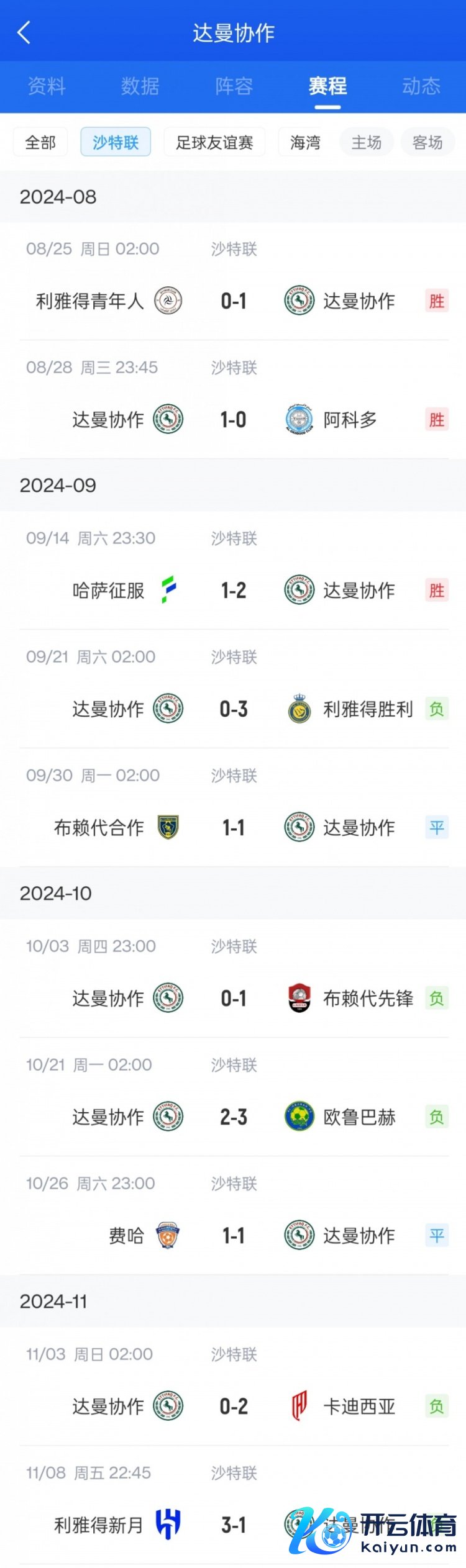Screen dimensions: 466x1568
Task: Filter matches by 海湾
Action: point(305,142)
